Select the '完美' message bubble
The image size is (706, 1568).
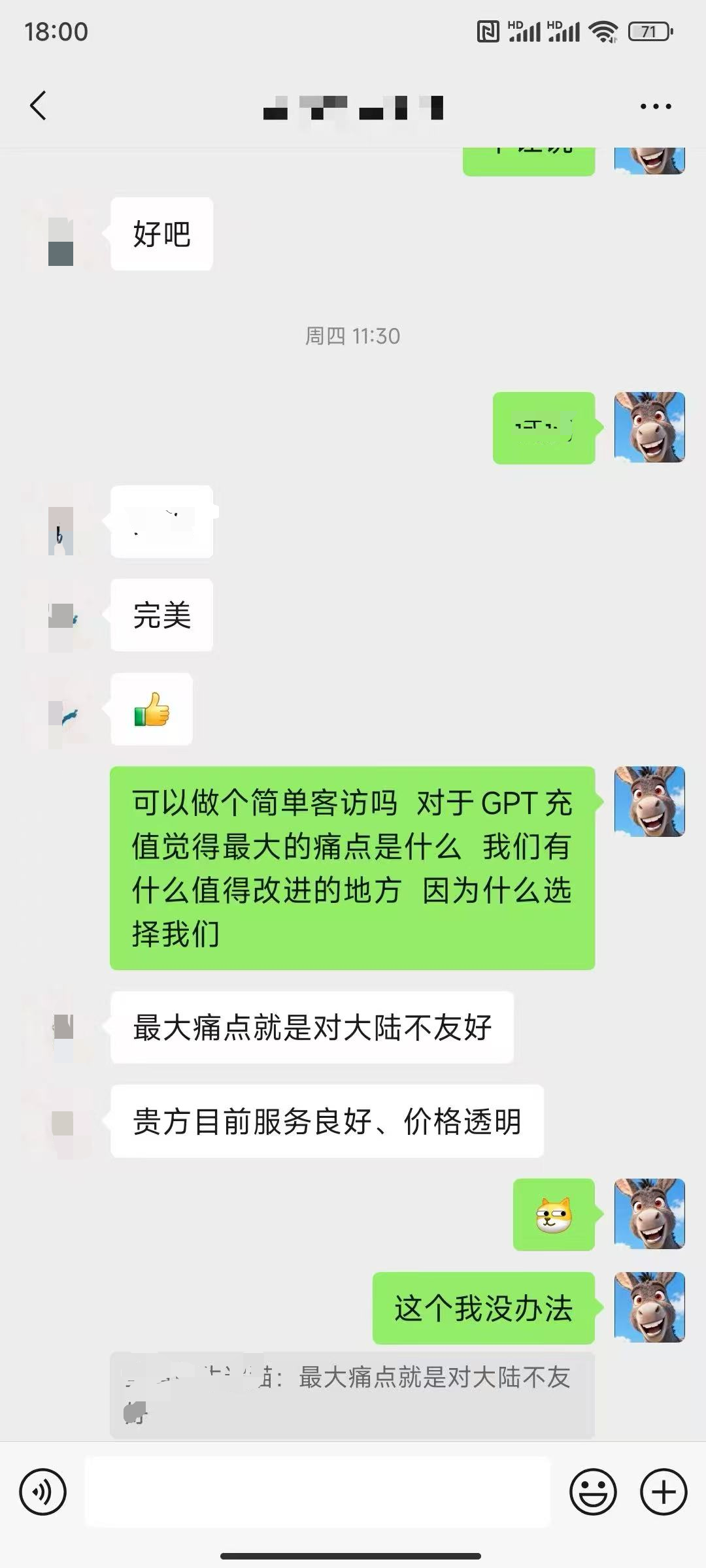click(161, 615)
